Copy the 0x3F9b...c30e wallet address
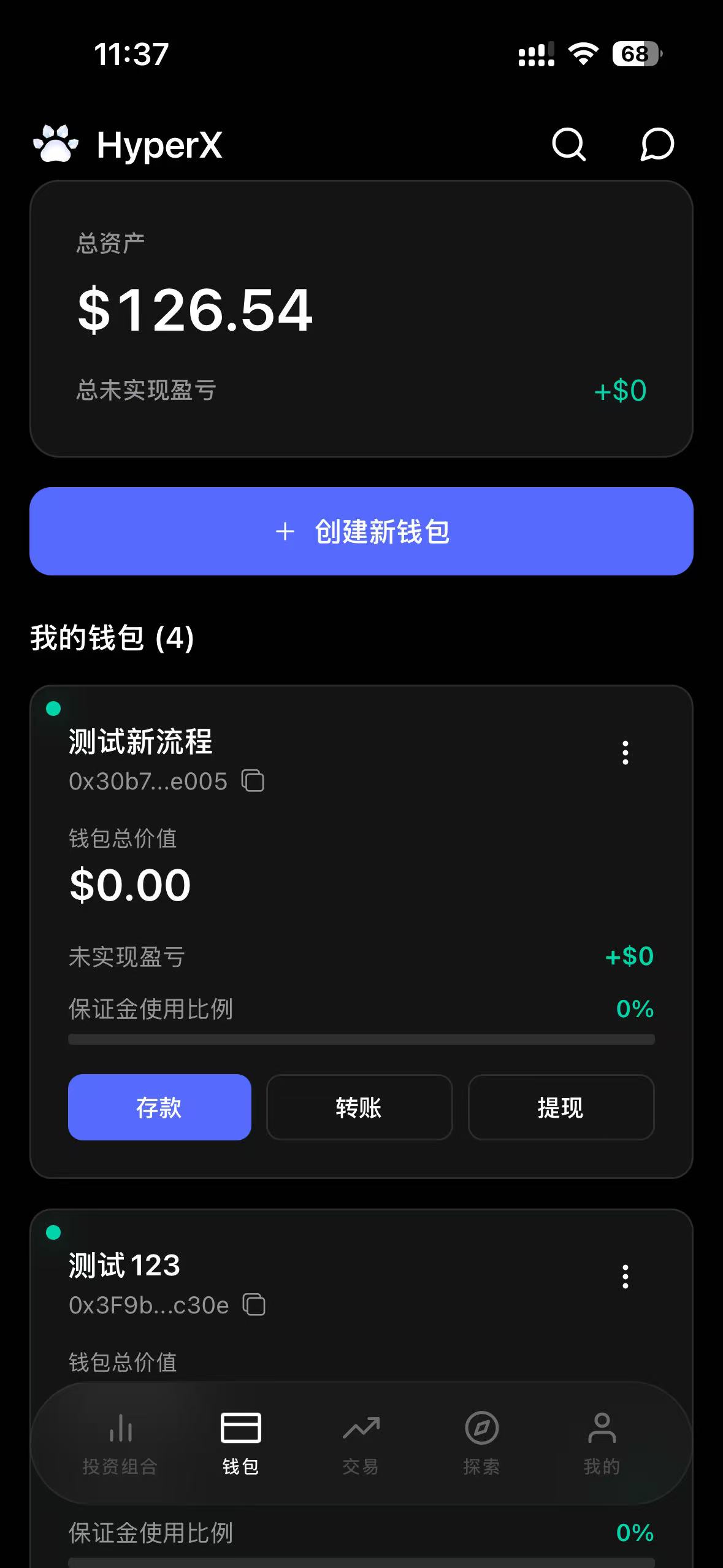This screenshot has height=1568, width=723. [x=254, y=1305]
